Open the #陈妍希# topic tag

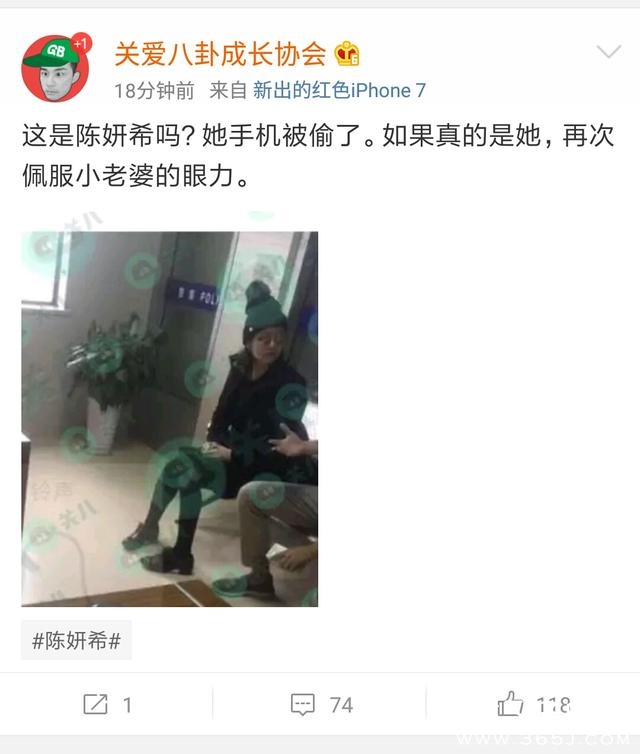pyautogui.click(x=76, y=641)
